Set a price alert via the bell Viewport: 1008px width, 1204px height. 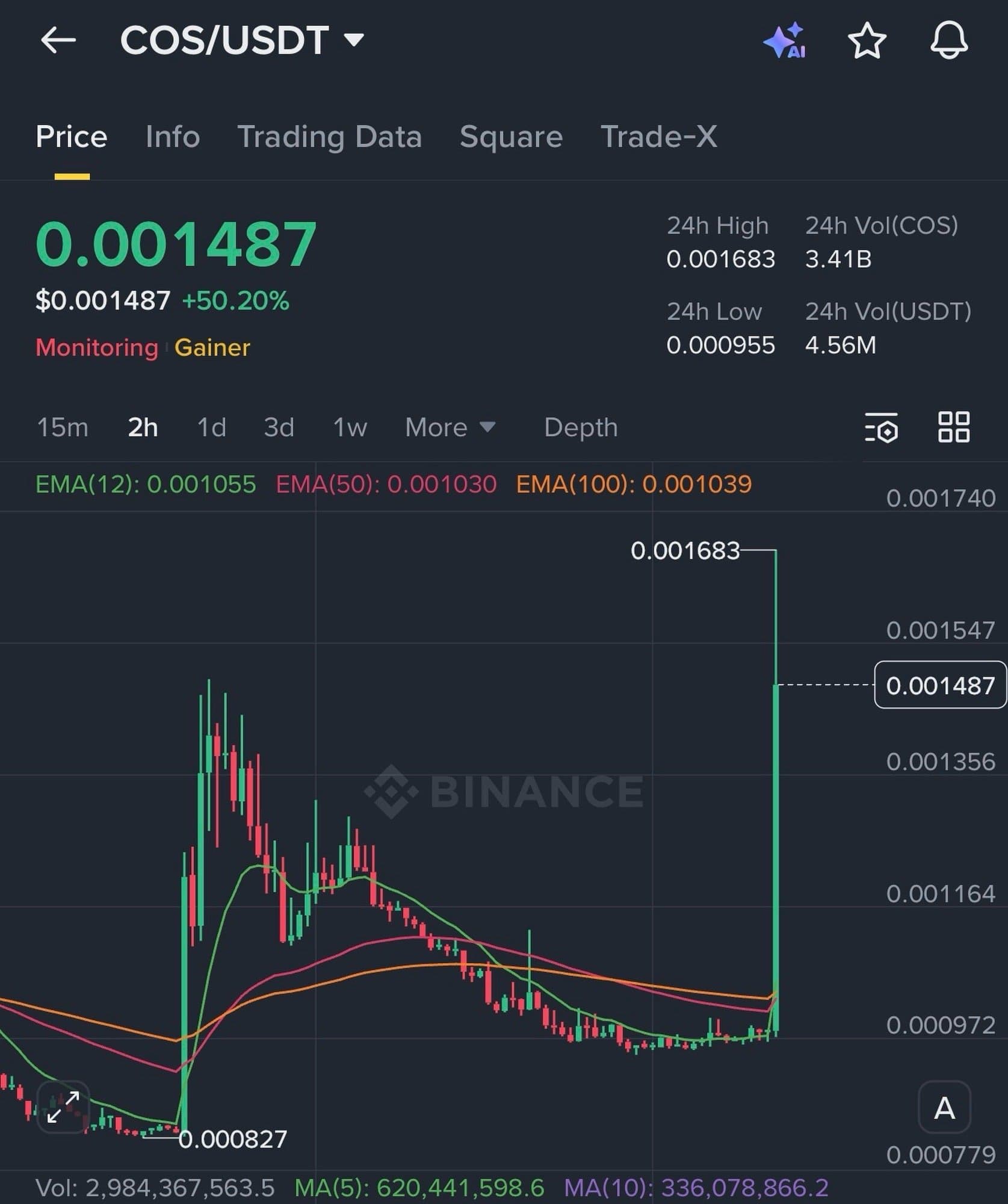[x=949, y=40]
